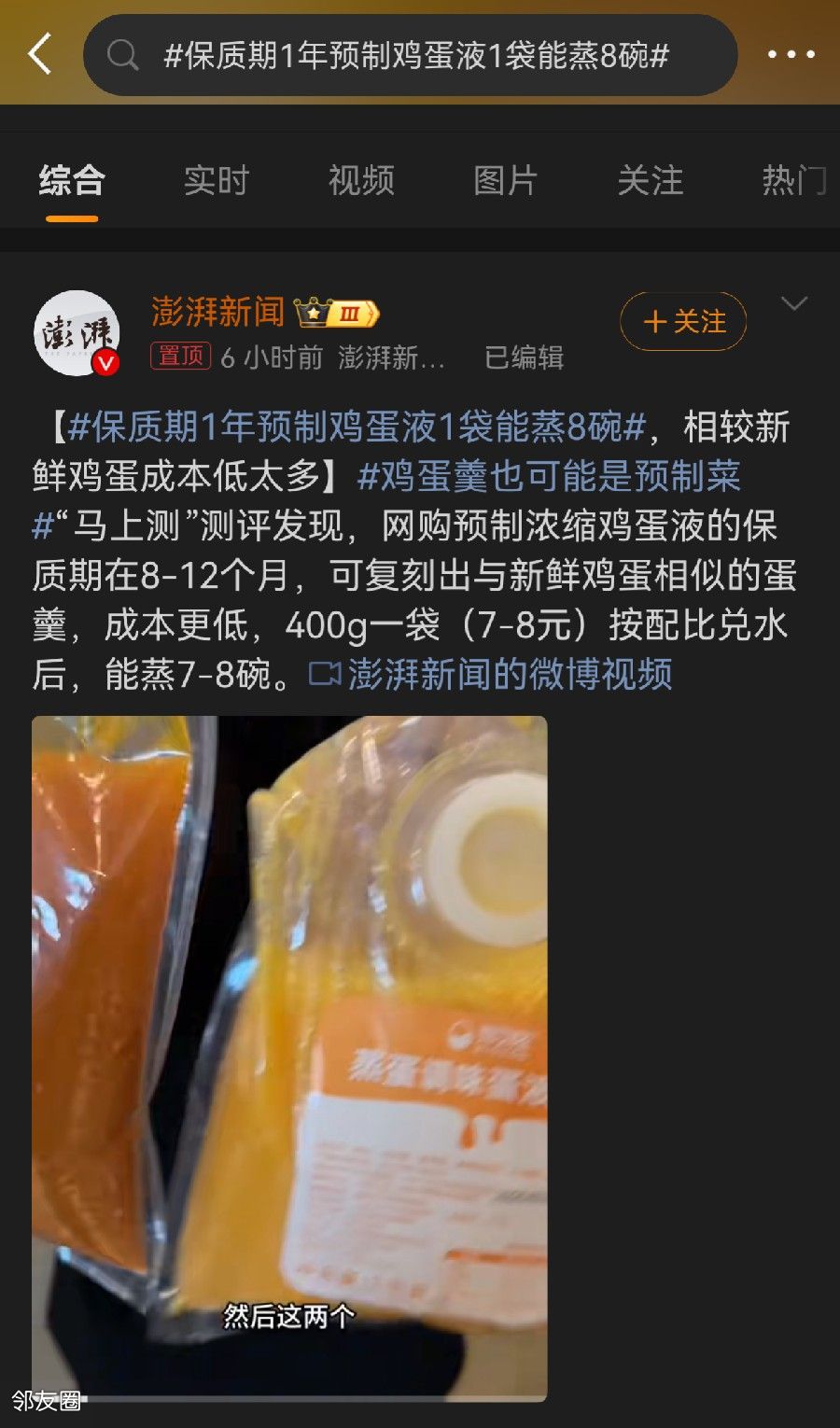Switch to the 视频 tab
This screenshot has width=840, height=1428.
361,180
